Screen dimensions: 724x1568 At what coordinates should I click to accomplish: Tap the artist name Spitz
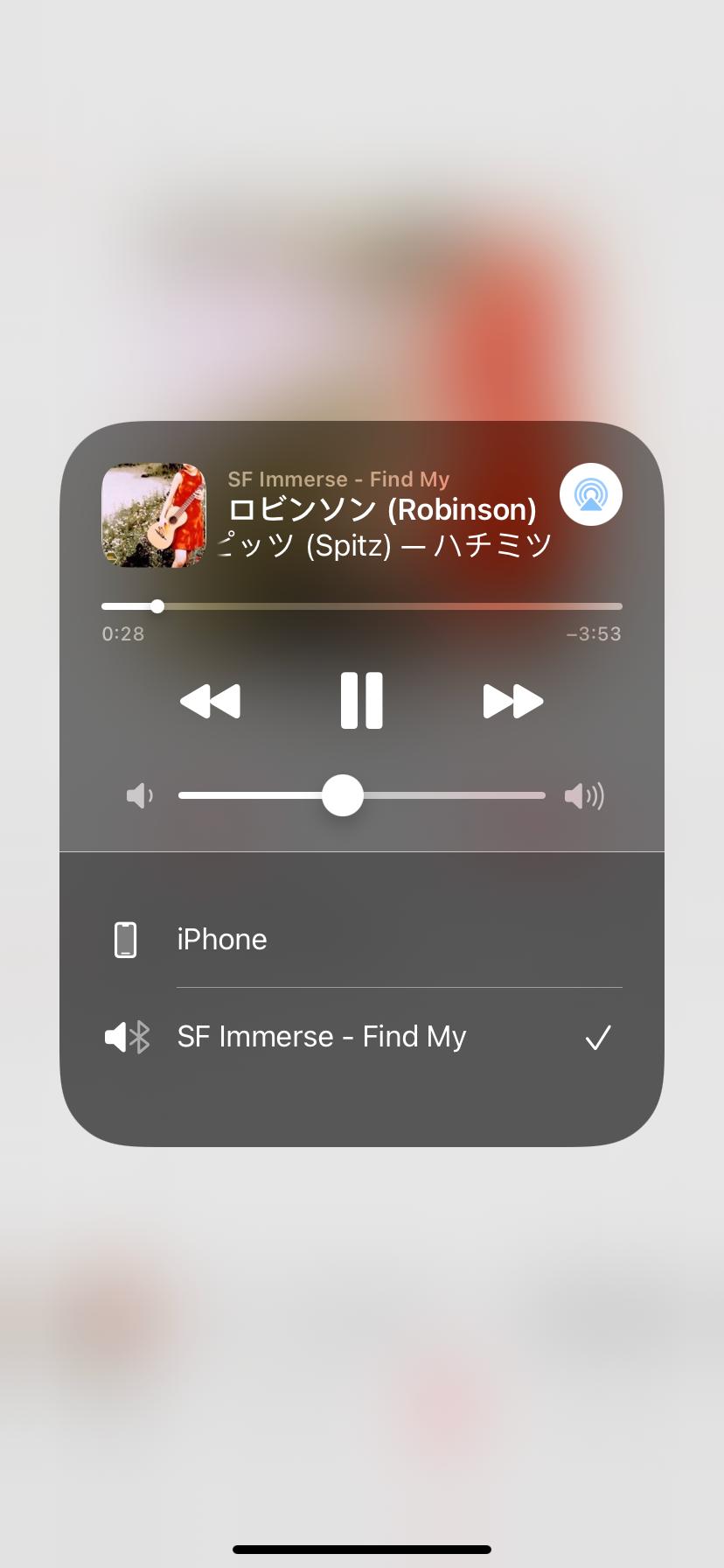click(x=382, y=542)
